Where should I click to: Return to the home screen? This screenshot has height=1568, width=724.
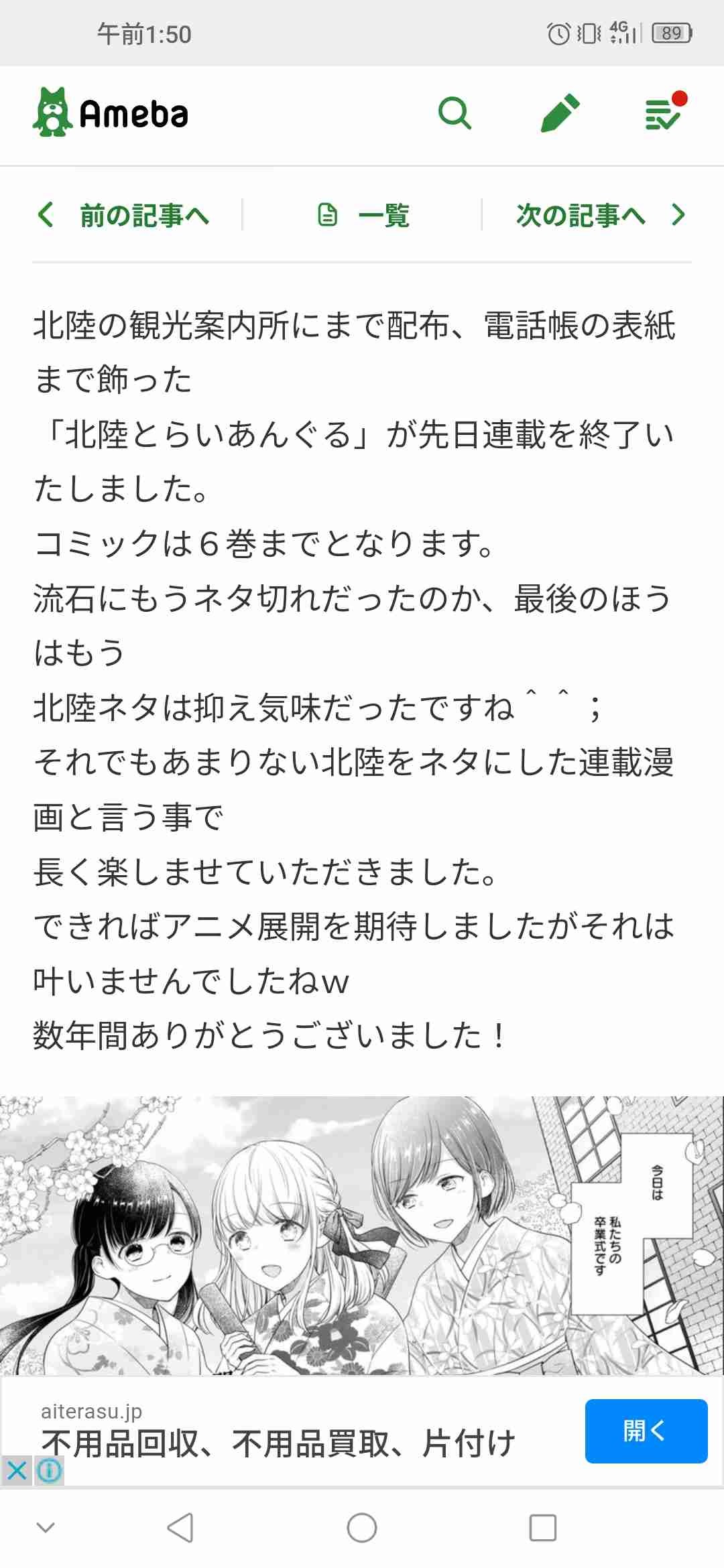coord(362,1528)
